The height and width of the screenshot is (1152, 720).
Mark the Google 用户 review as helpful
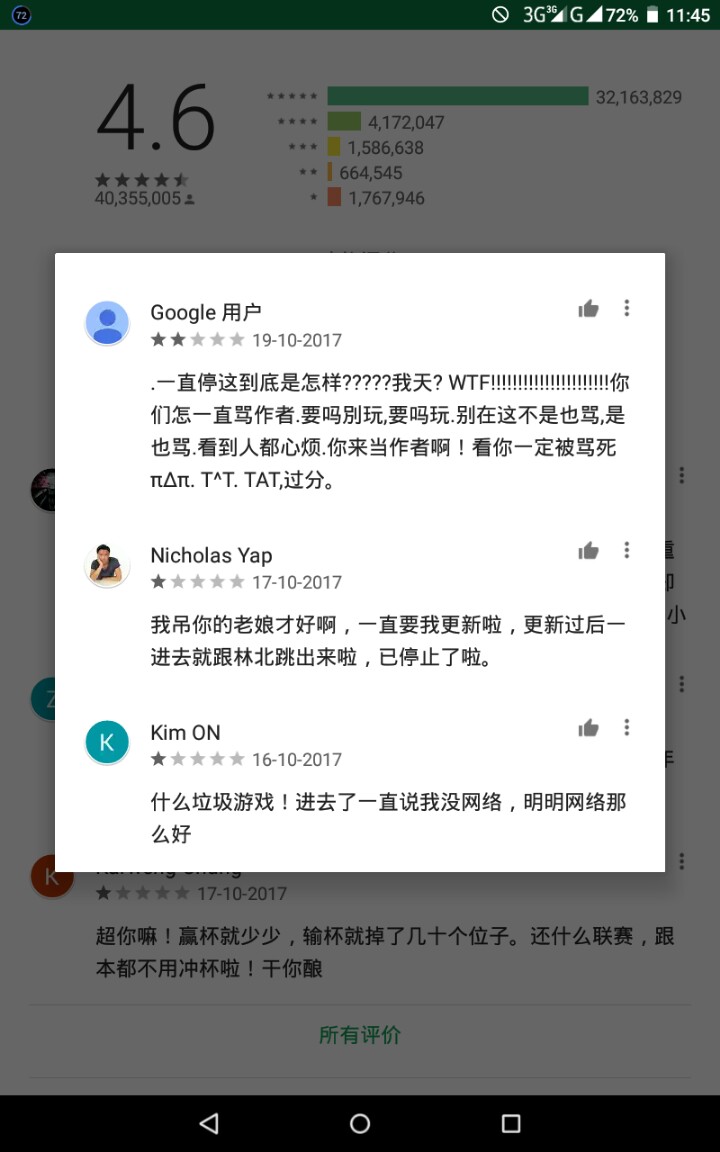[588, 308]
